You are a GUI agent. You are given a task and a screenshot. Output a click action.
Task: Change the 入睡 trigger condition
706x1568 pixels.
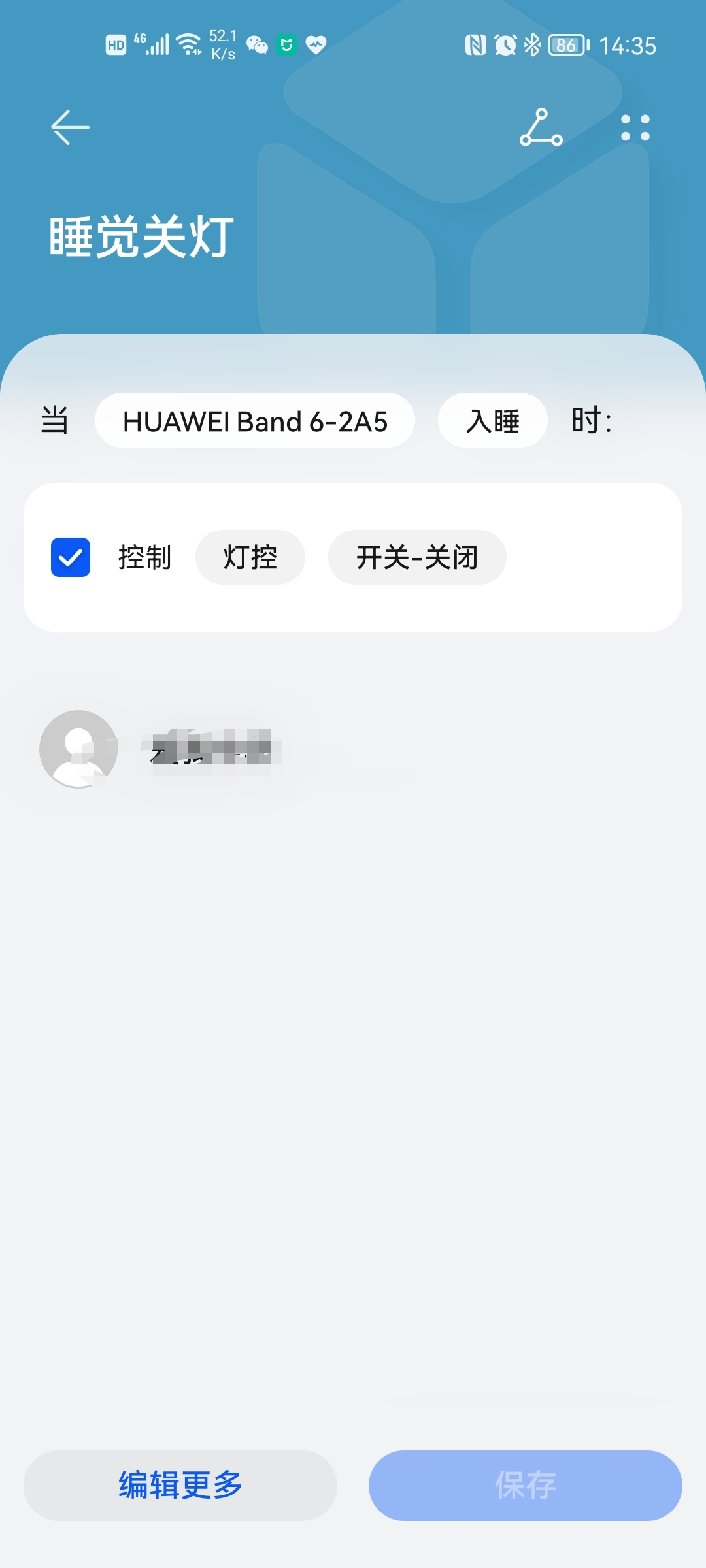click(x=492, y=421)
